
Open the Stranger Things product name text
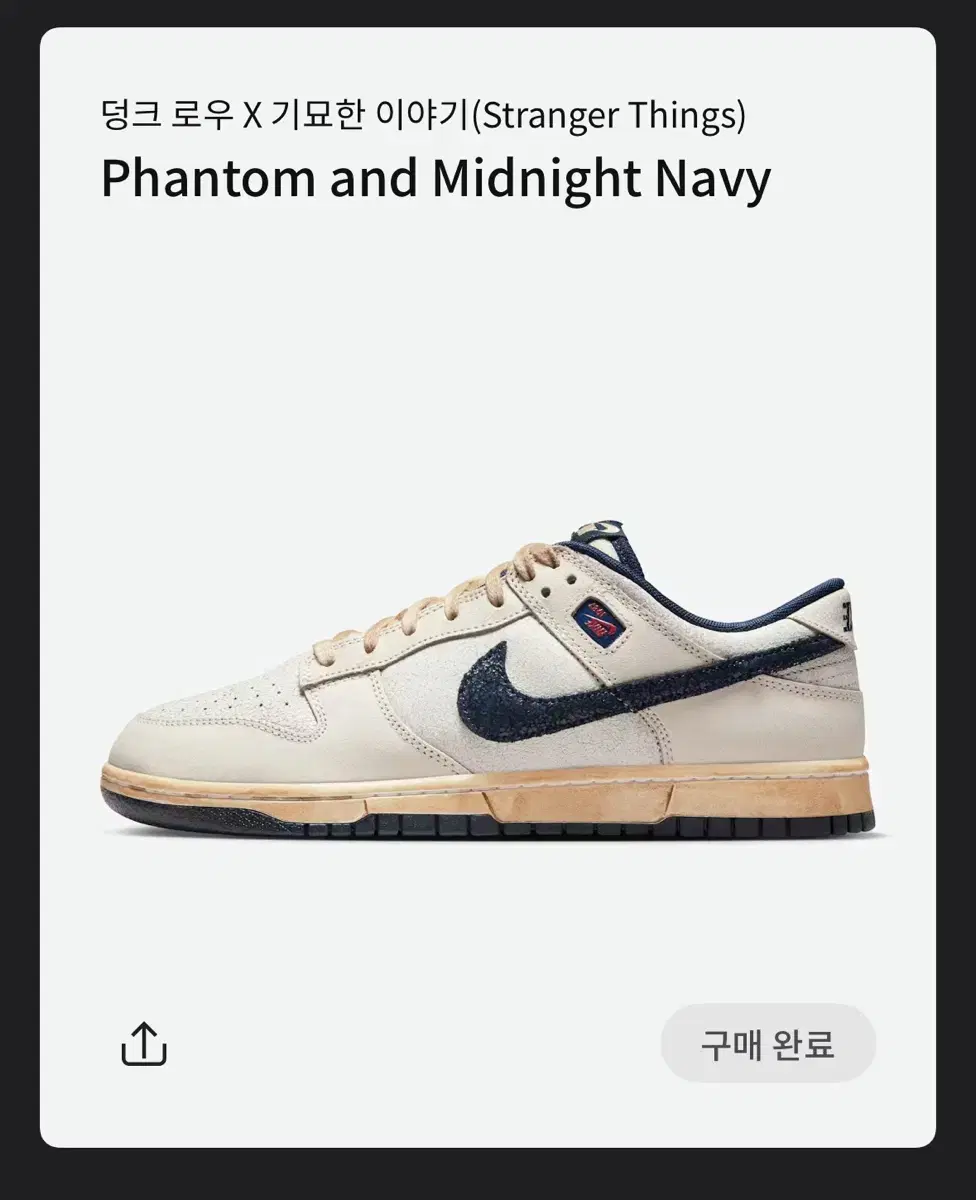[x=424, y=117]
